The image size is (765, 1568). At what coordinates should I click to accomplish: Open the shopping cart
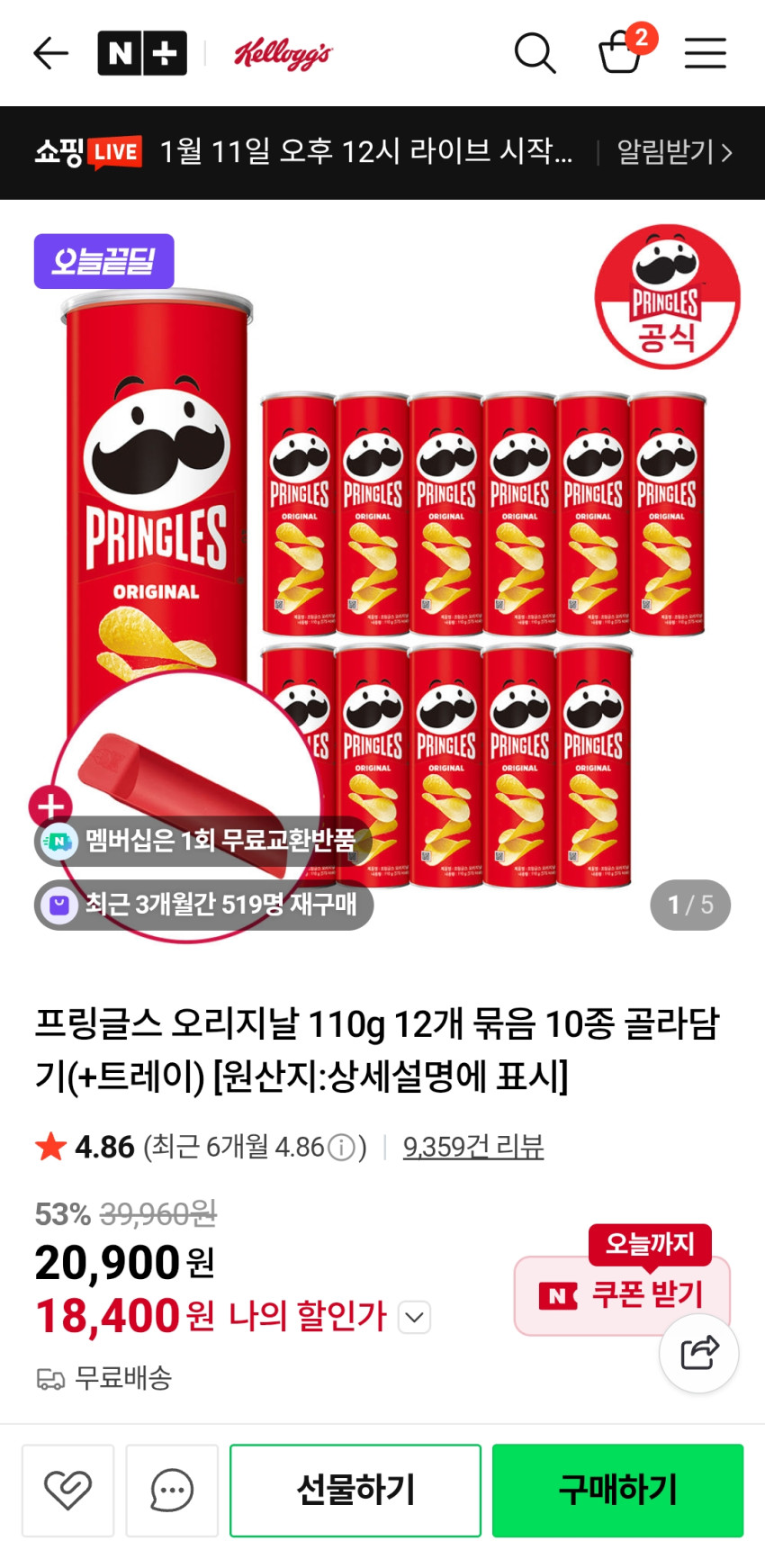(621, 52)
